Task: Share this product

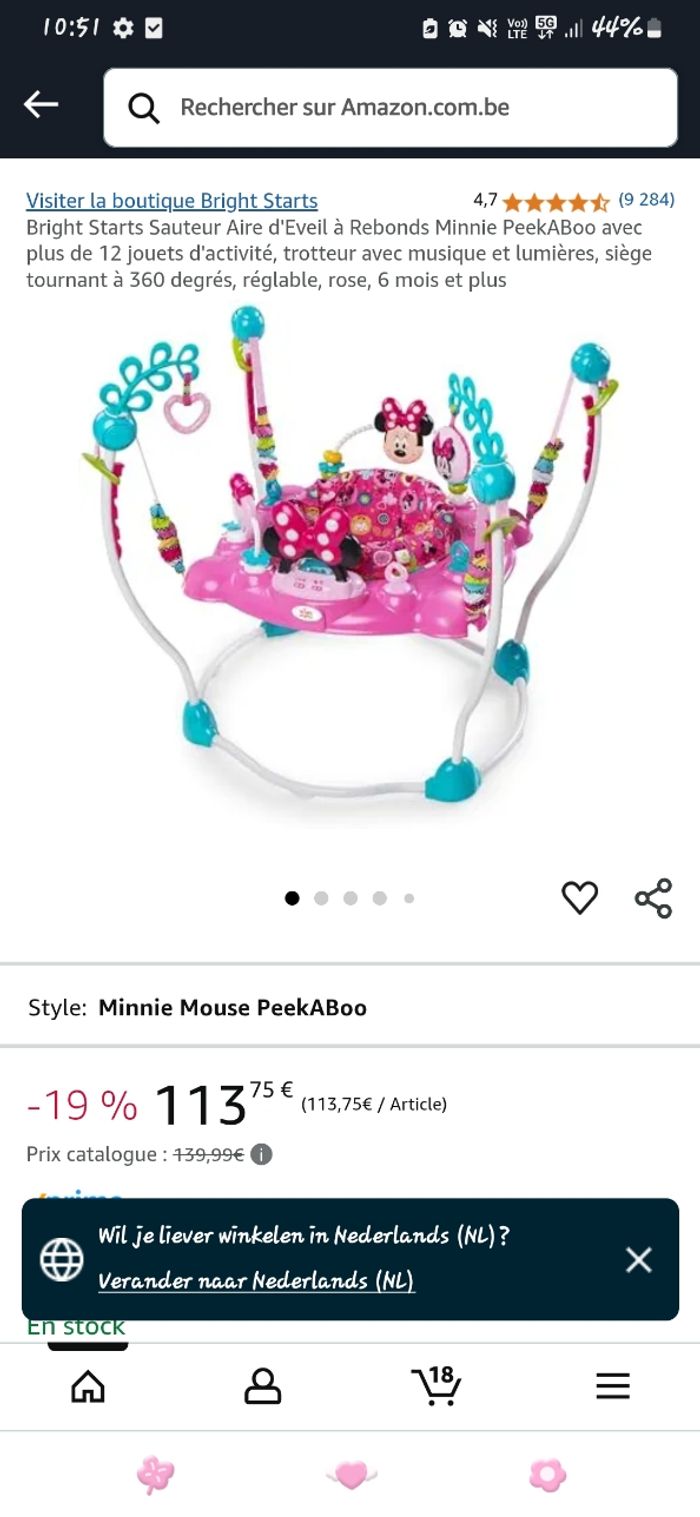Action: pyautogui.click(x=653, y=897)
